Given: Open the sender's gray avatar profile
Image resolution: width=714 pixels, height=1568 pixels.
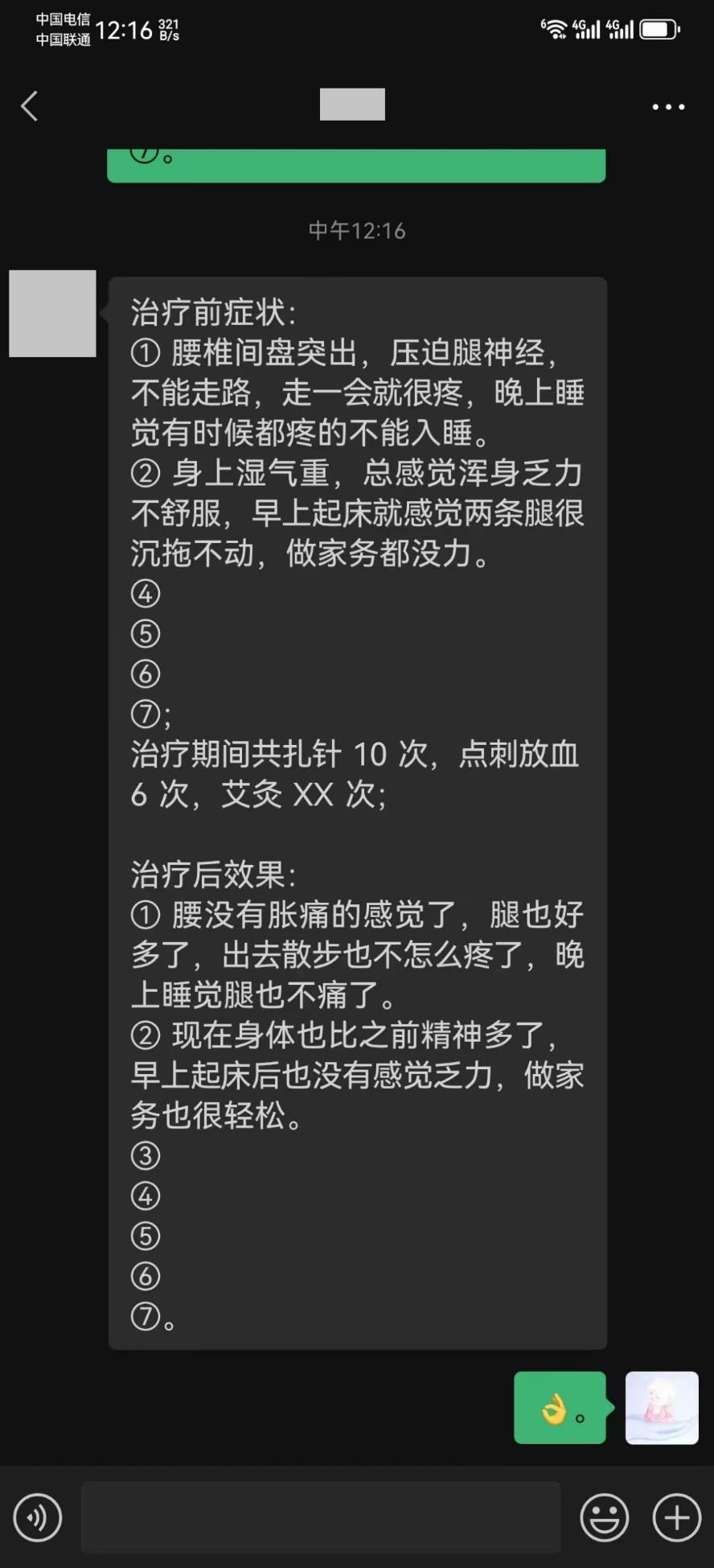Looking at the screenshot, I should click(52, 314).
